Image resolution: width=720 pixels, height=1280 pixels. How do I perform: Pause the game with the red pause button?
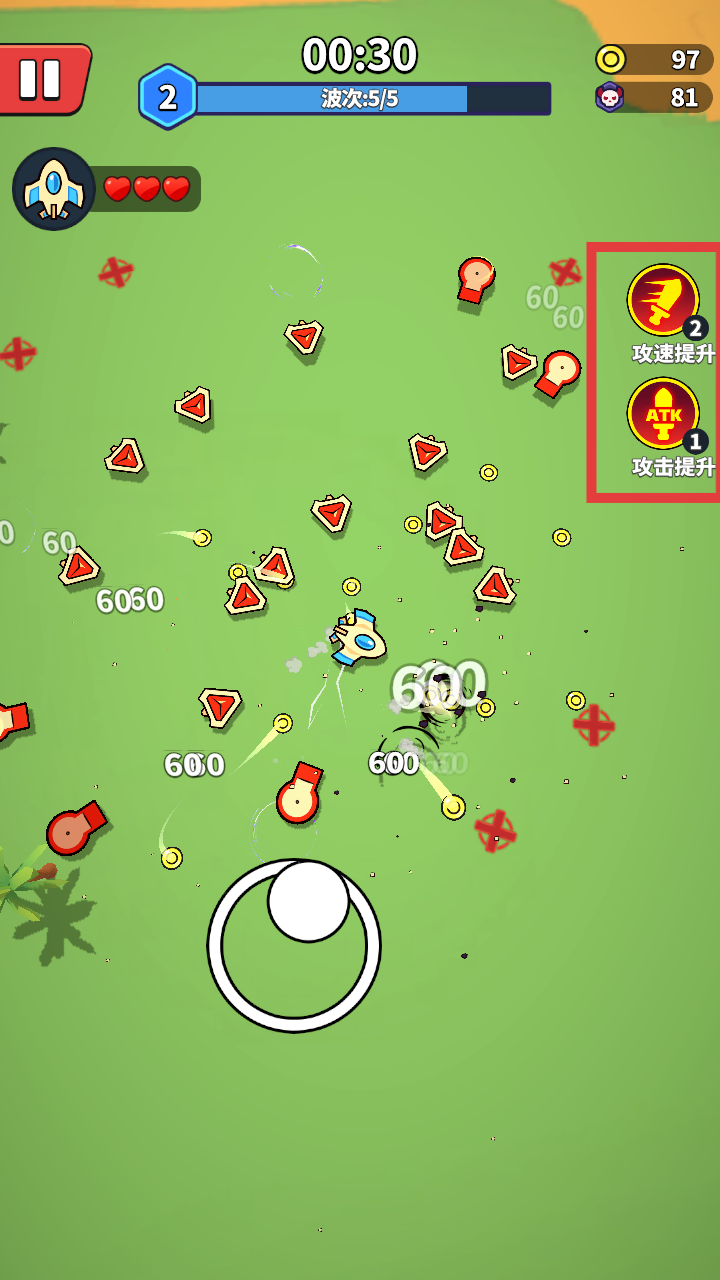(x=43, y=79)
